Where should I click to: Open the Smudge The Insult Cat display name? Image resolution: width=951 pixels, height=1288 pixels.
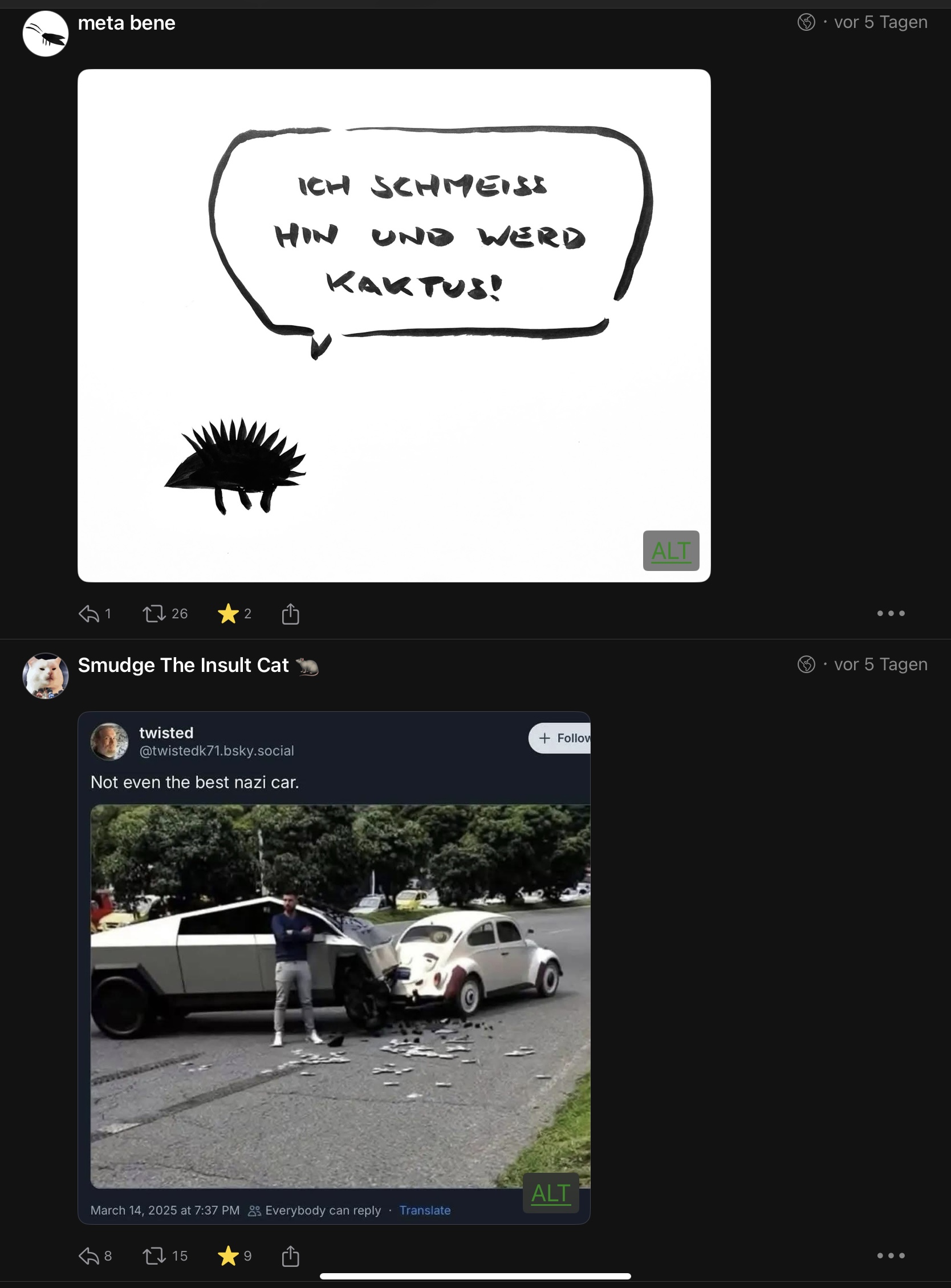pyautogui.click(x=183, y=665)
